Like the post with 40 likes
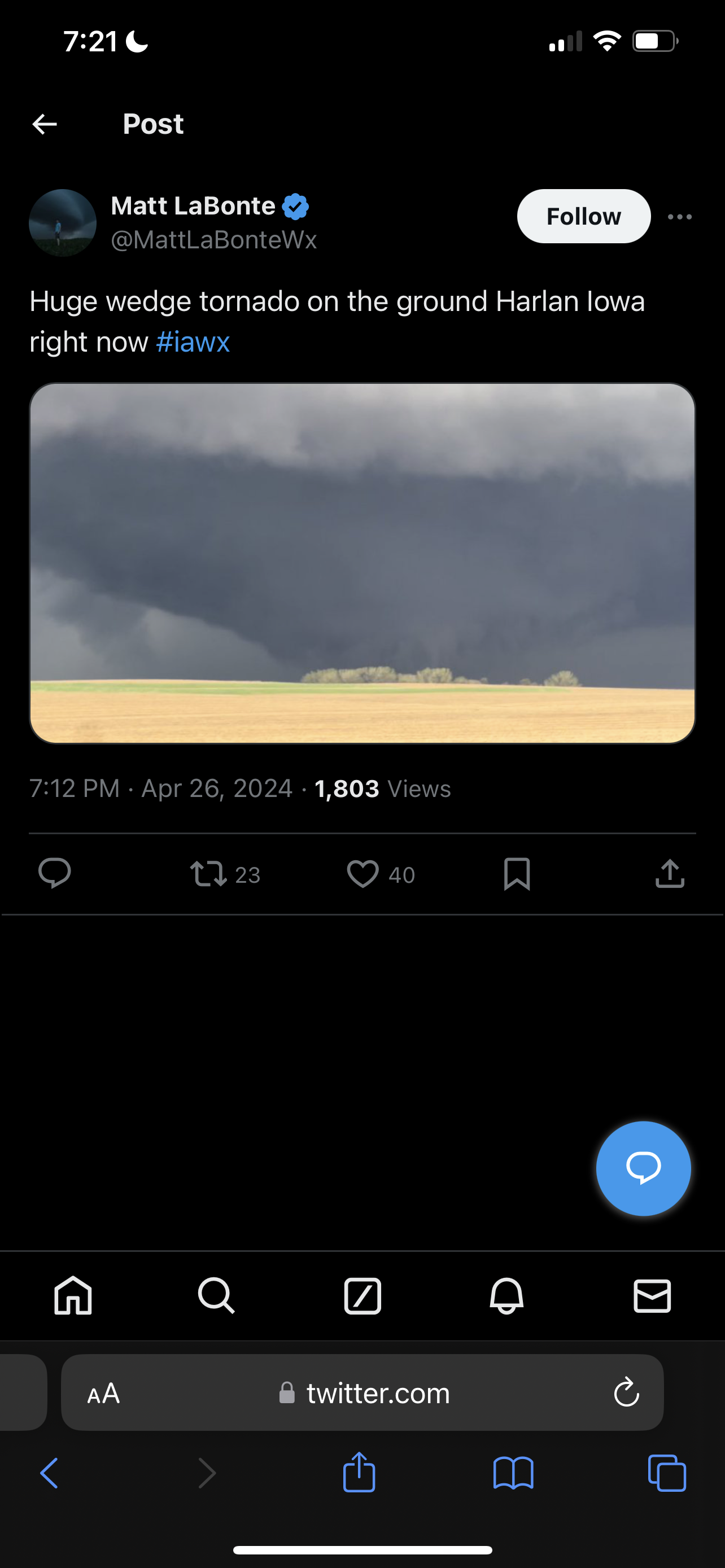Image resolution: width=725 pixels, height=1568 pixels. (x=381, y=874)
